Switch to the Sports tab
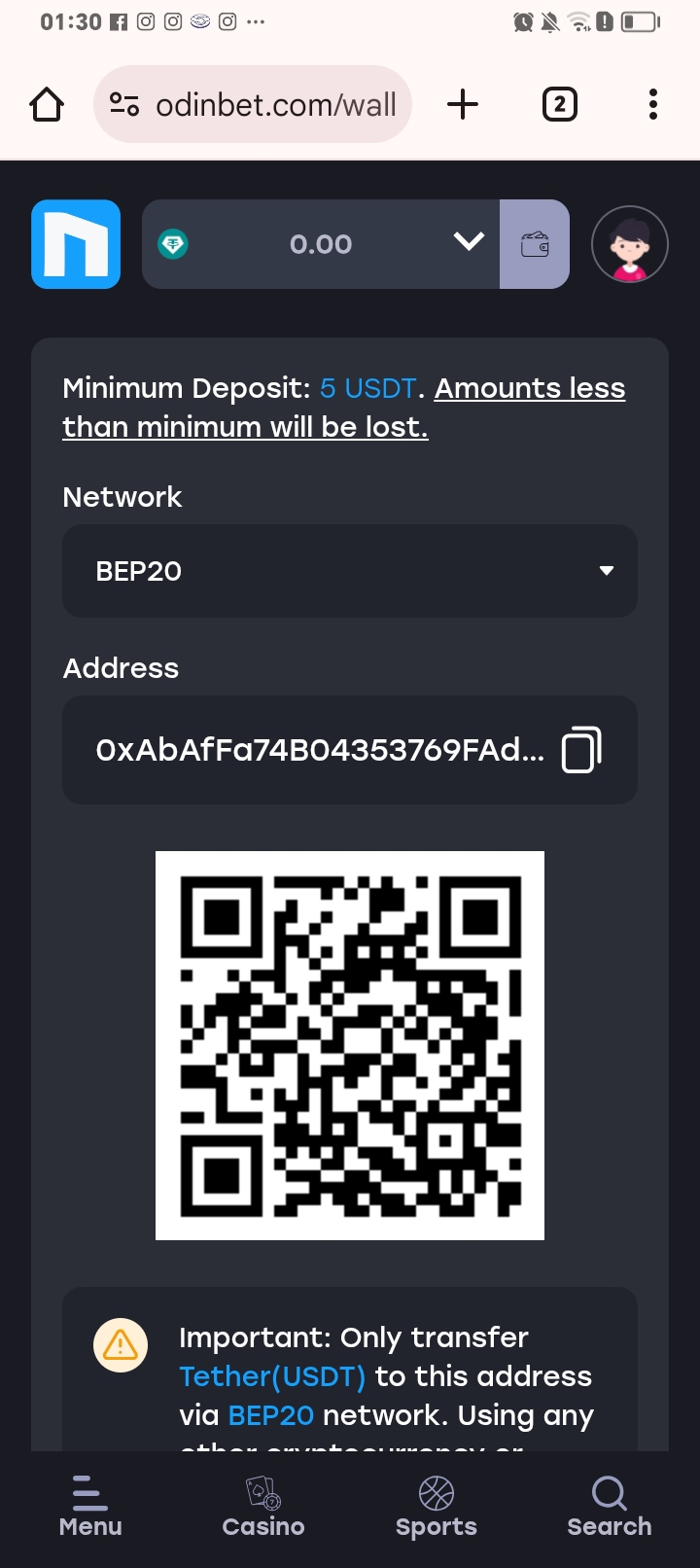The width and height of the screenshot is (700, 1568). [x=437, y=1507]
